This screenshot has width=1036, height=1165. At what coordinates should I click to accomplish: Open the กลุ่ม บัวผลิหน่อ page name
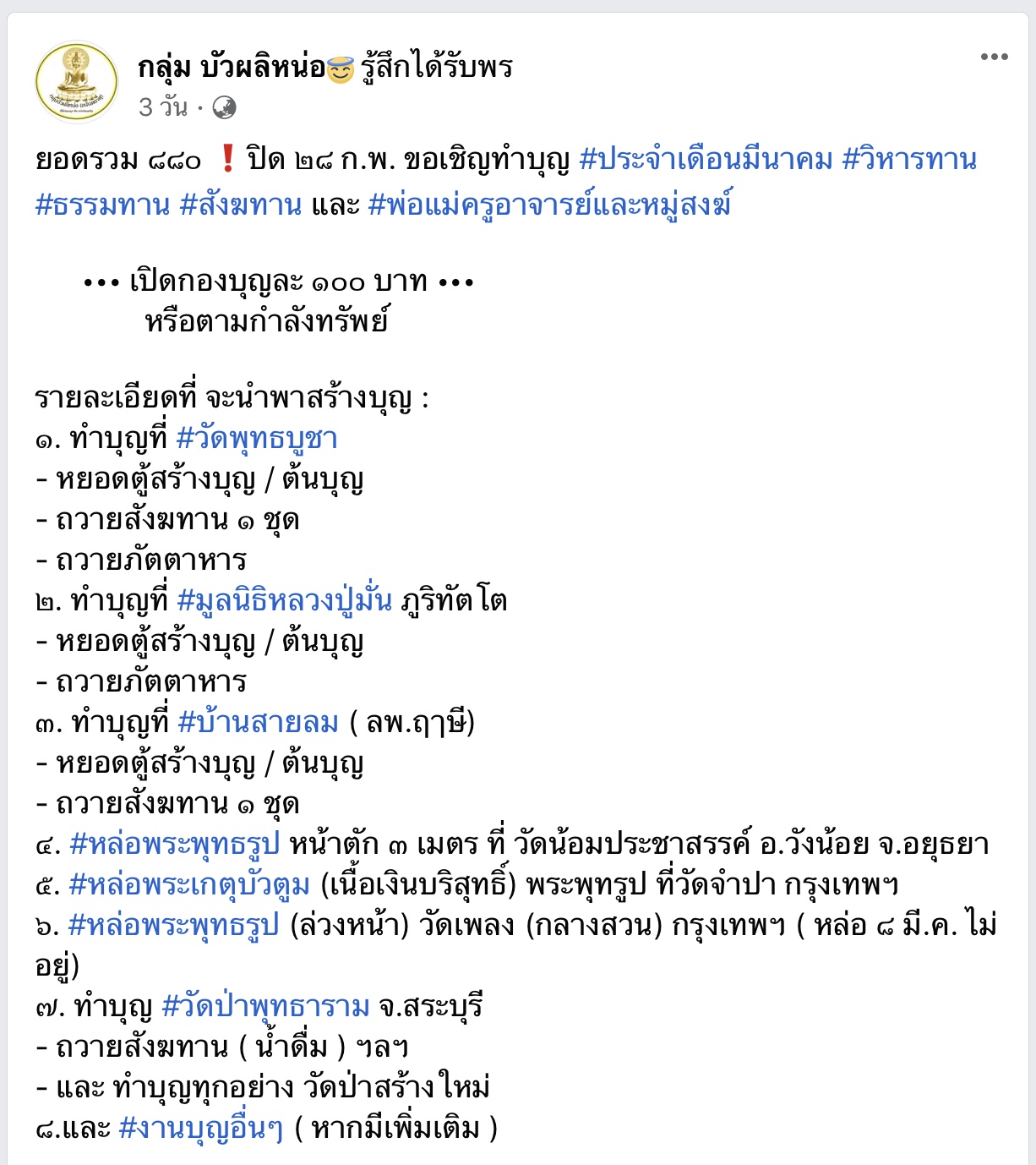[x=232, y=67]
